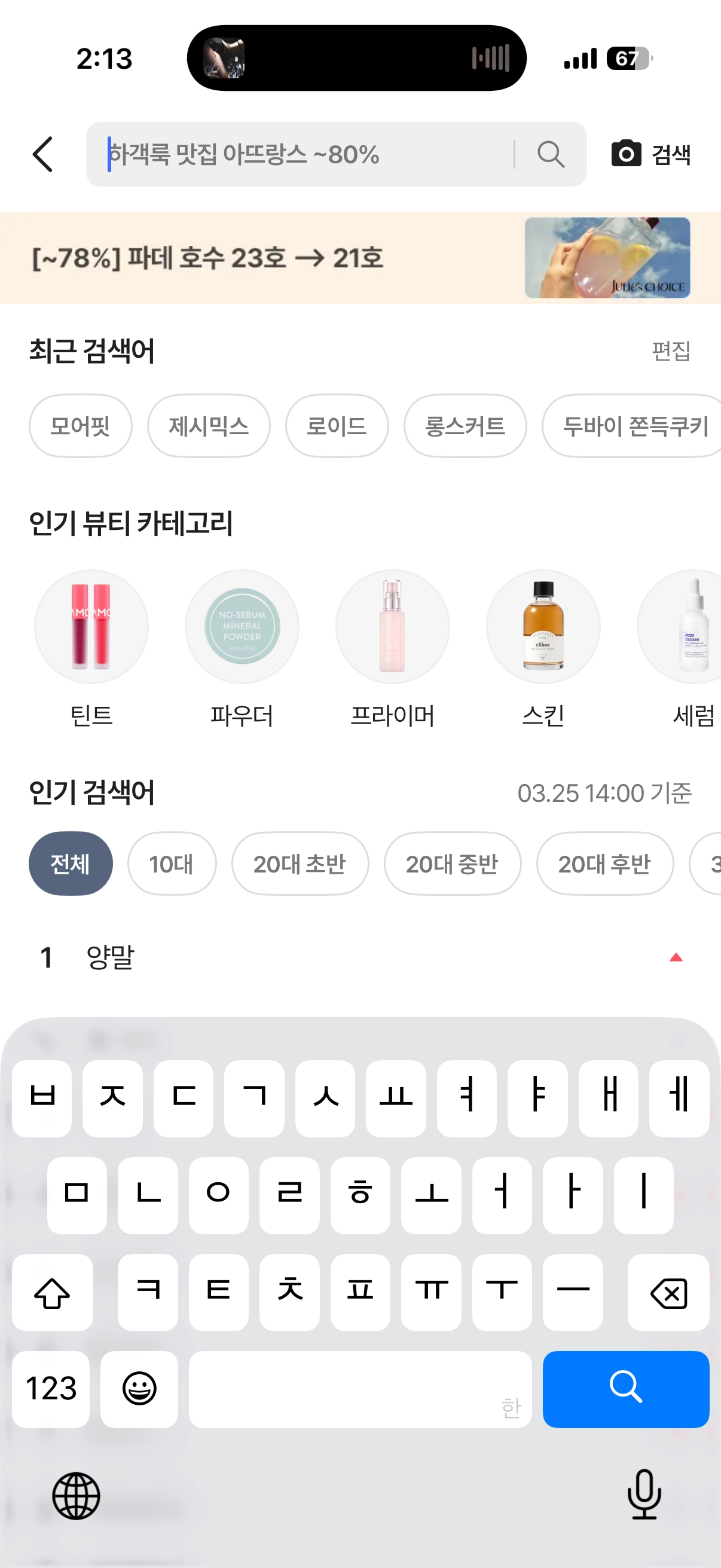
Task: Edit recent searches via 편집
Action: [671, 350]
